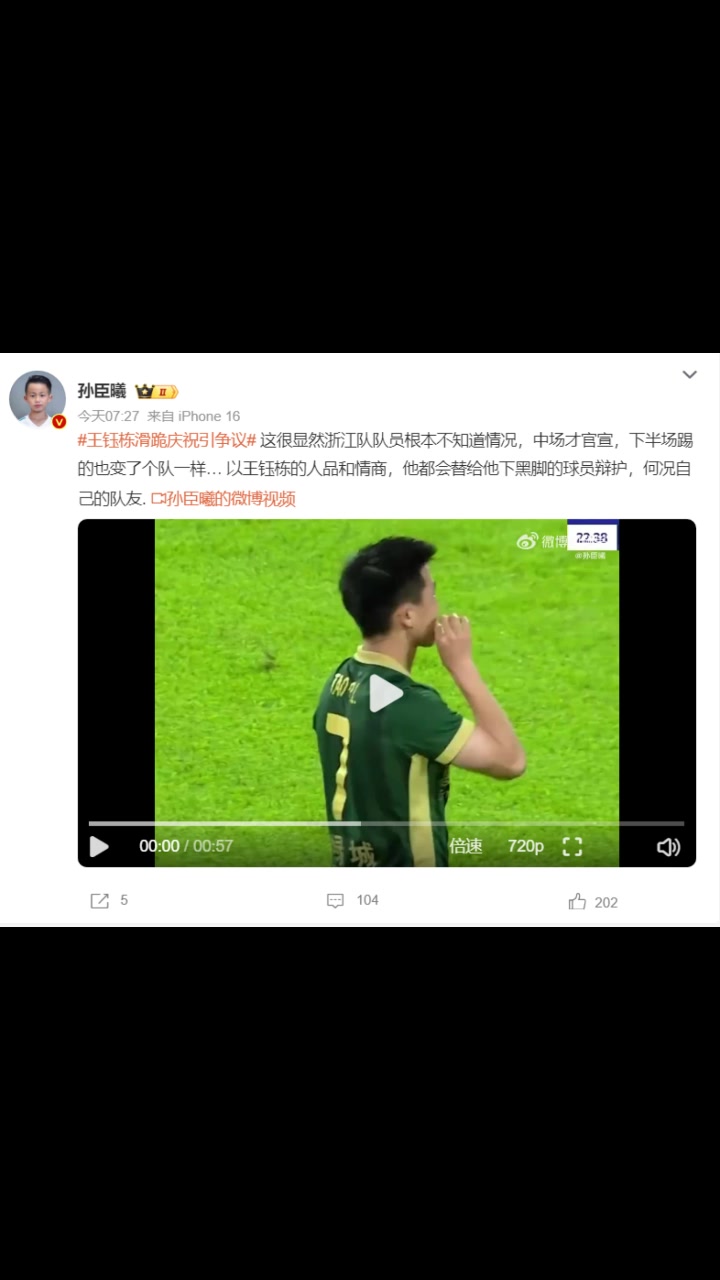Open 孙臣曦's profile avatar

point(38,398)
